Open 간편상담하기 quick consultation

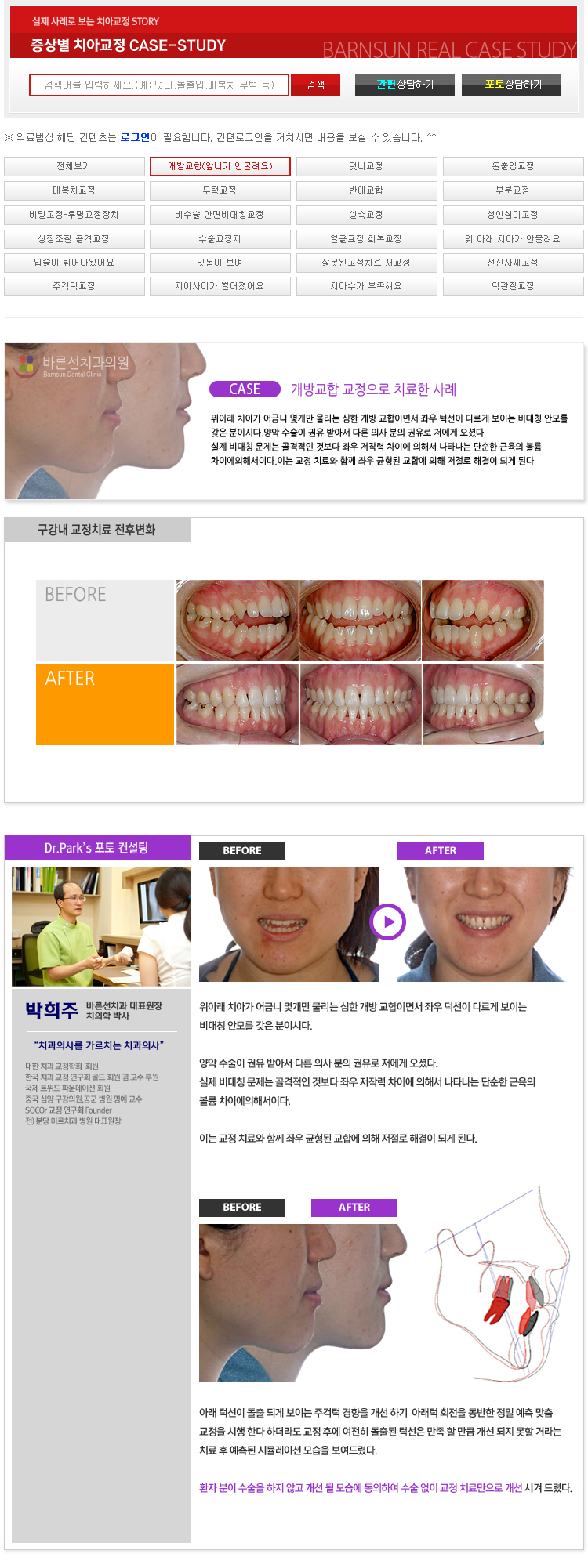pos(405,85)
